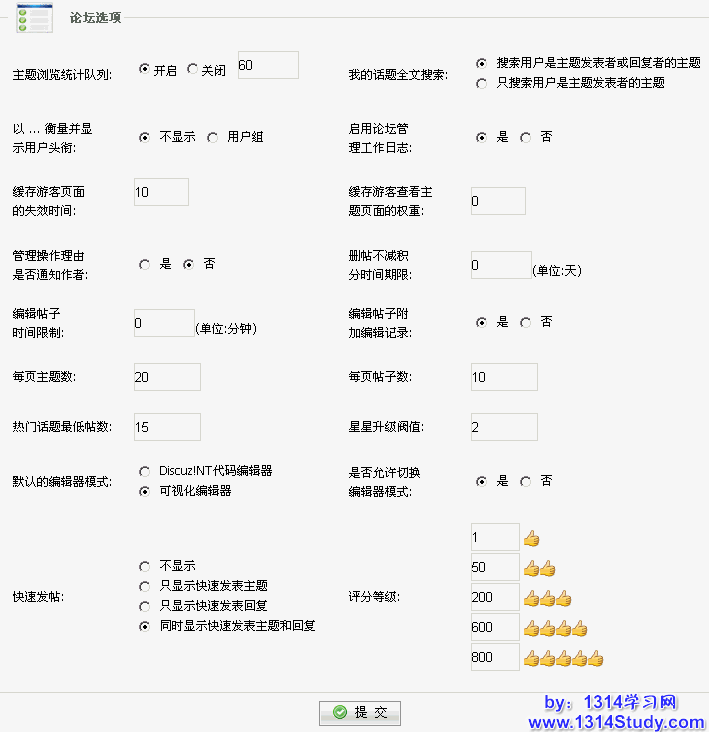Select 是 for 管理操作理由是否通知作者
The image size is (709, 732).
[146, 264]
